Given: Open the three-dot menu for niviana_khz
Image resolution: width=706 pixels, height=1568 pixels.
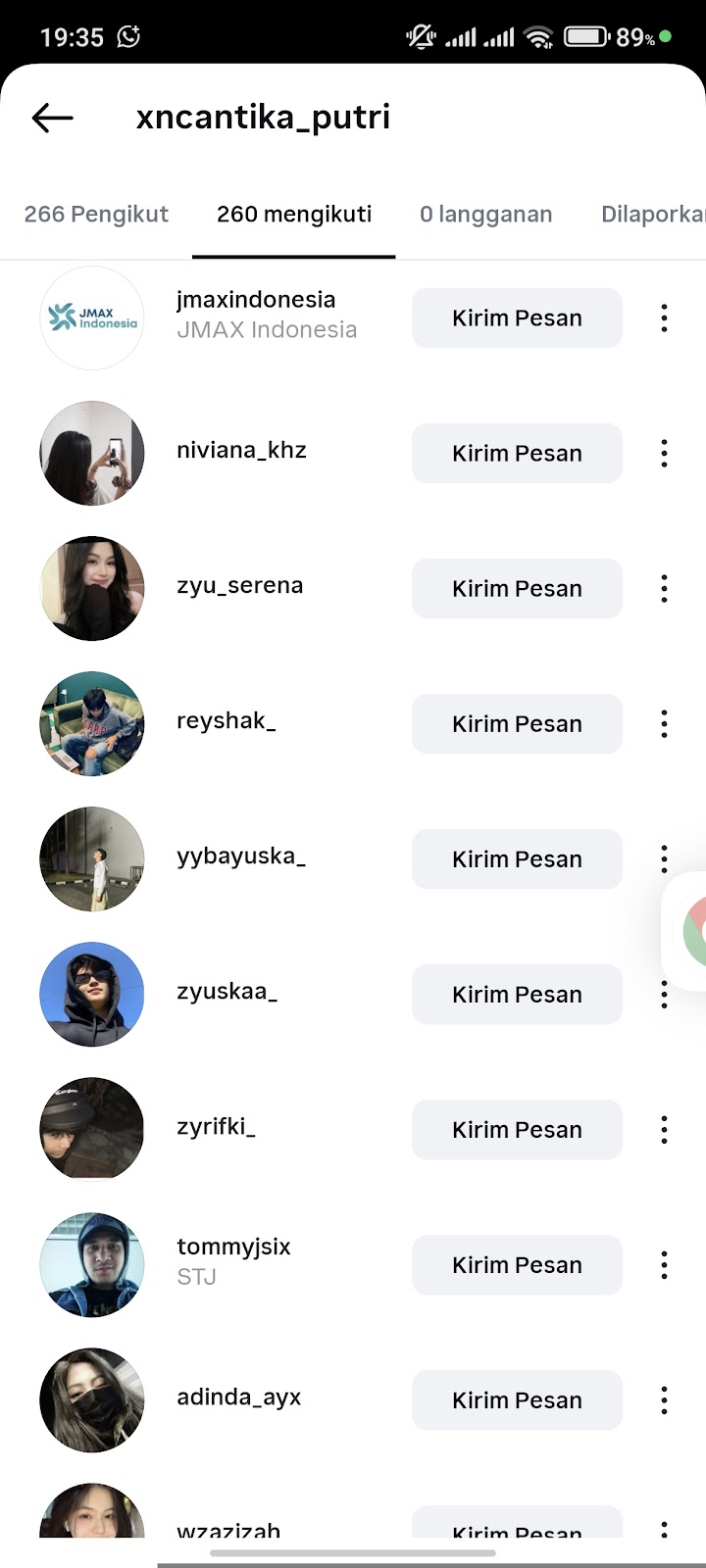Looking at the screenshot, I should coord(664,454).
